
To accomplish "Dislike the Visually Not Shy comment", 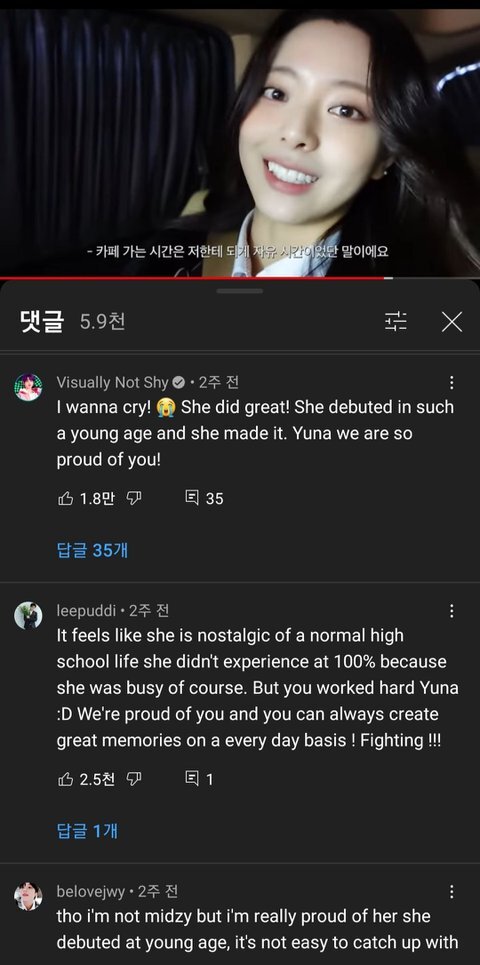I will coord(134,499).
